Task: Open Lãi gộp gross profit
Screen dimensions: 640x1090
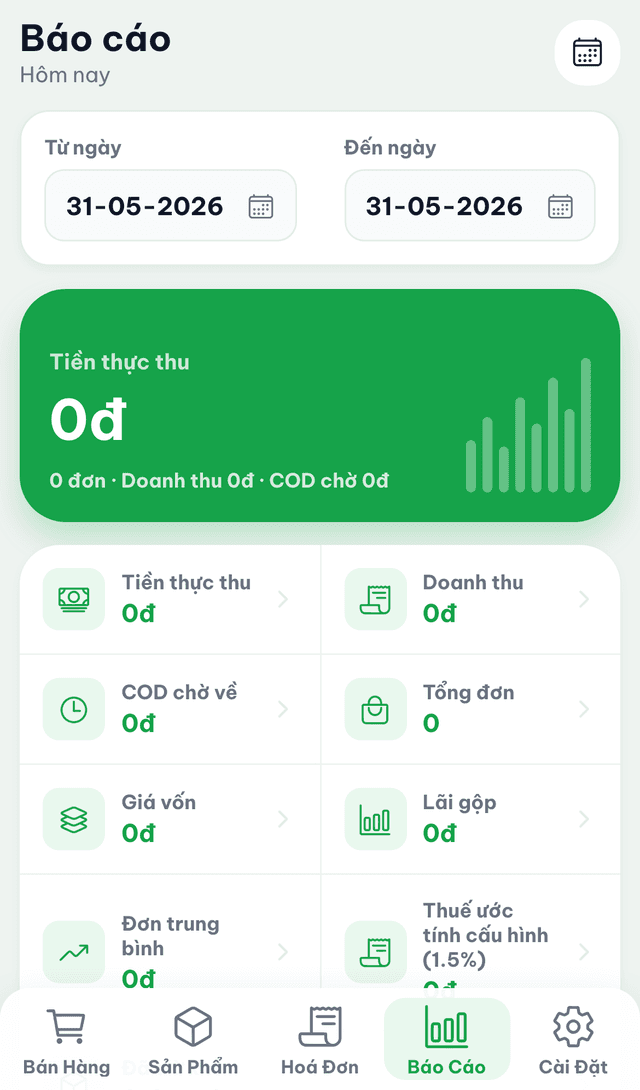Action: [x=470, y=819]
